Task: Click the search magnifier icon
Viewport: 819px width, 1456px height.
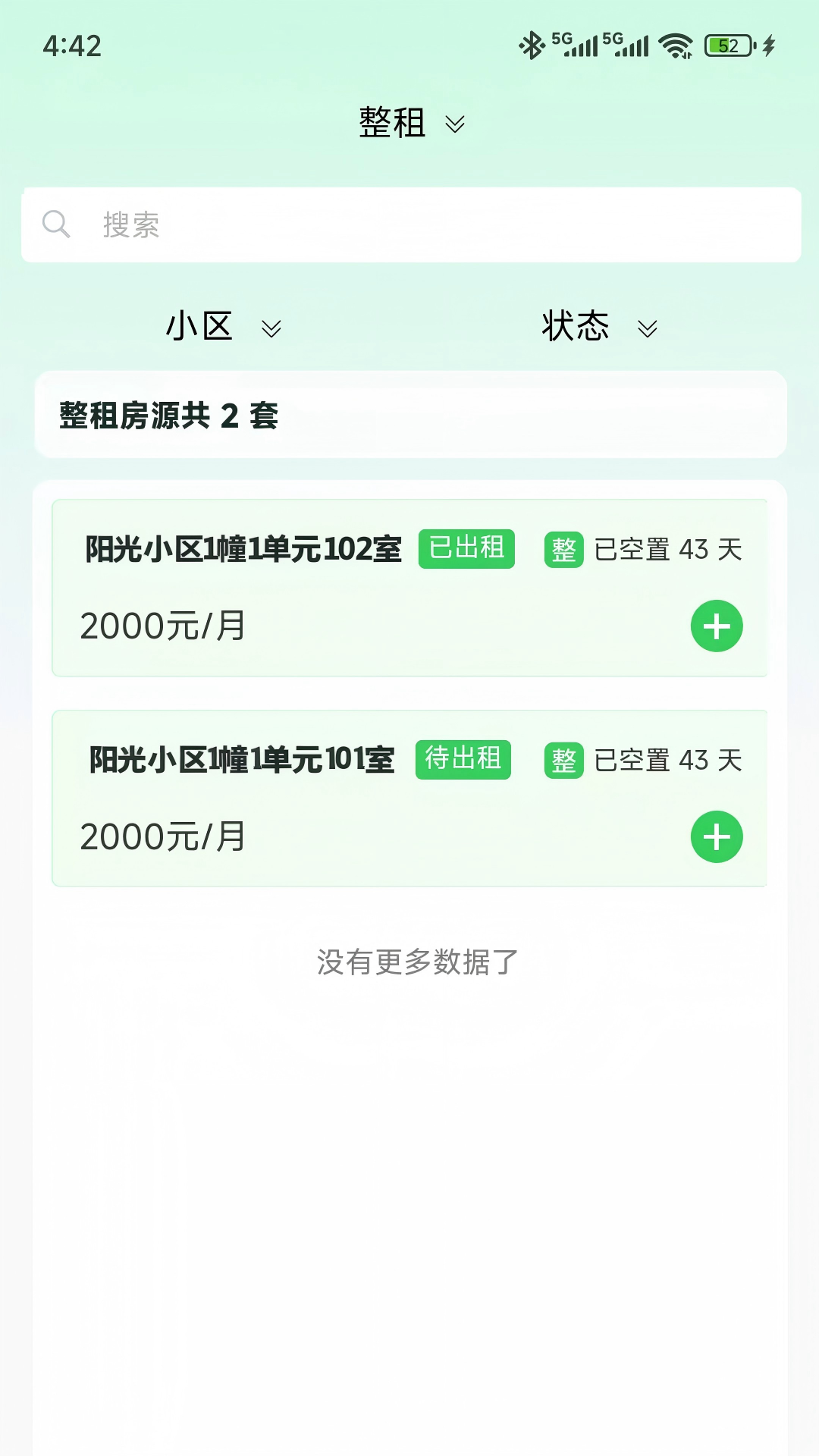Action: click(57, 224)
